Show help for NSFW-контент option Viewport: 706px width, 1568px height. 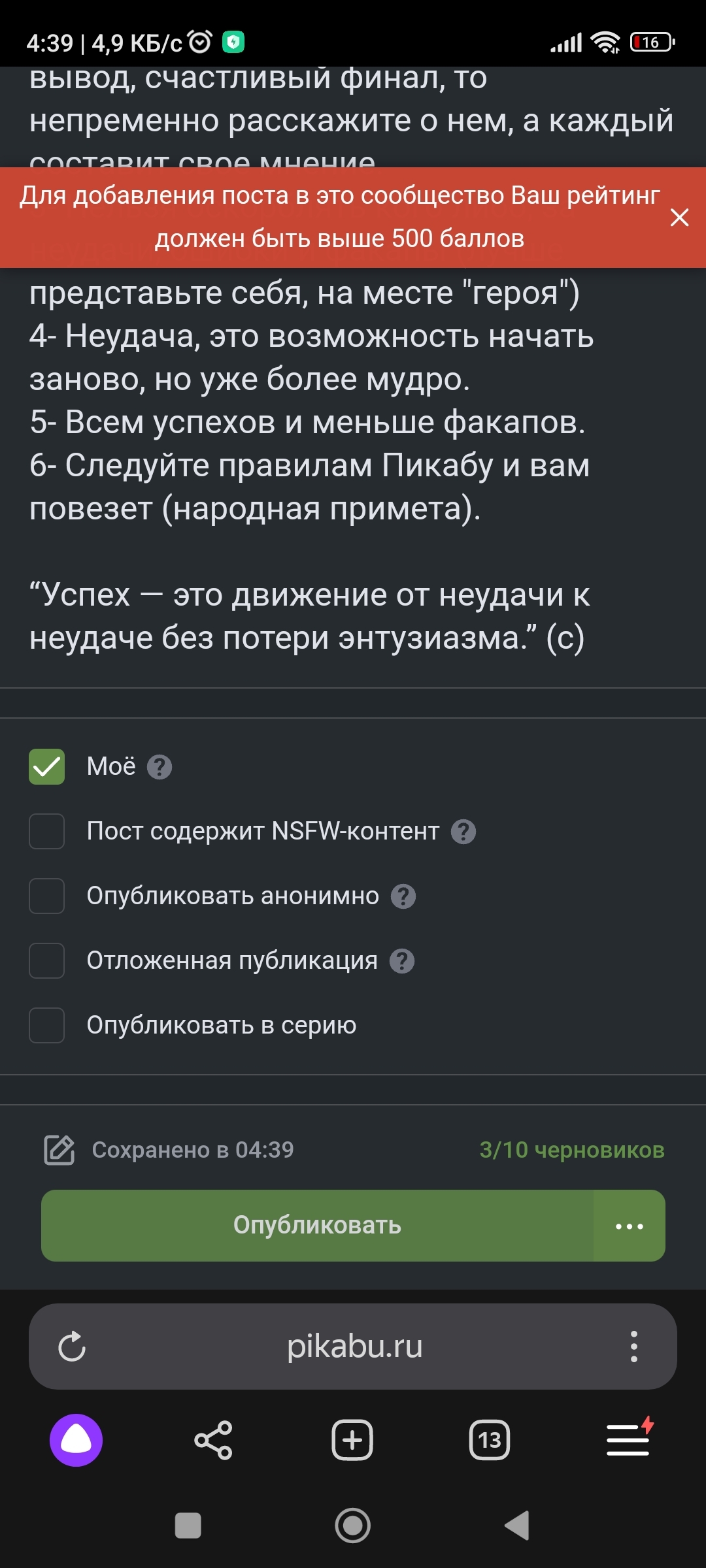(463, 832)
